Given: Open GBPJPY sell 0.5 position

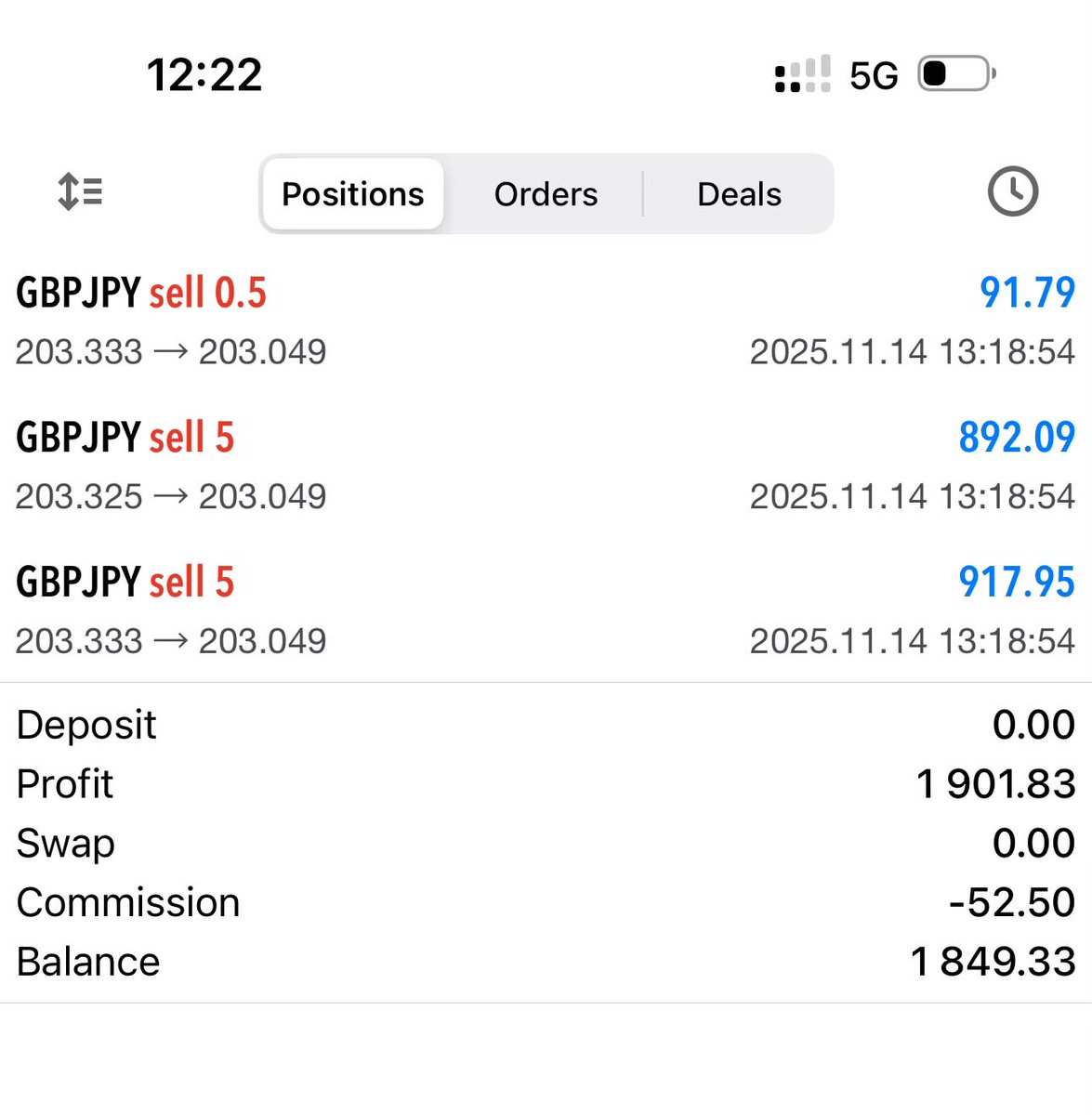Looking at the screenshot, I should [545, 321].
